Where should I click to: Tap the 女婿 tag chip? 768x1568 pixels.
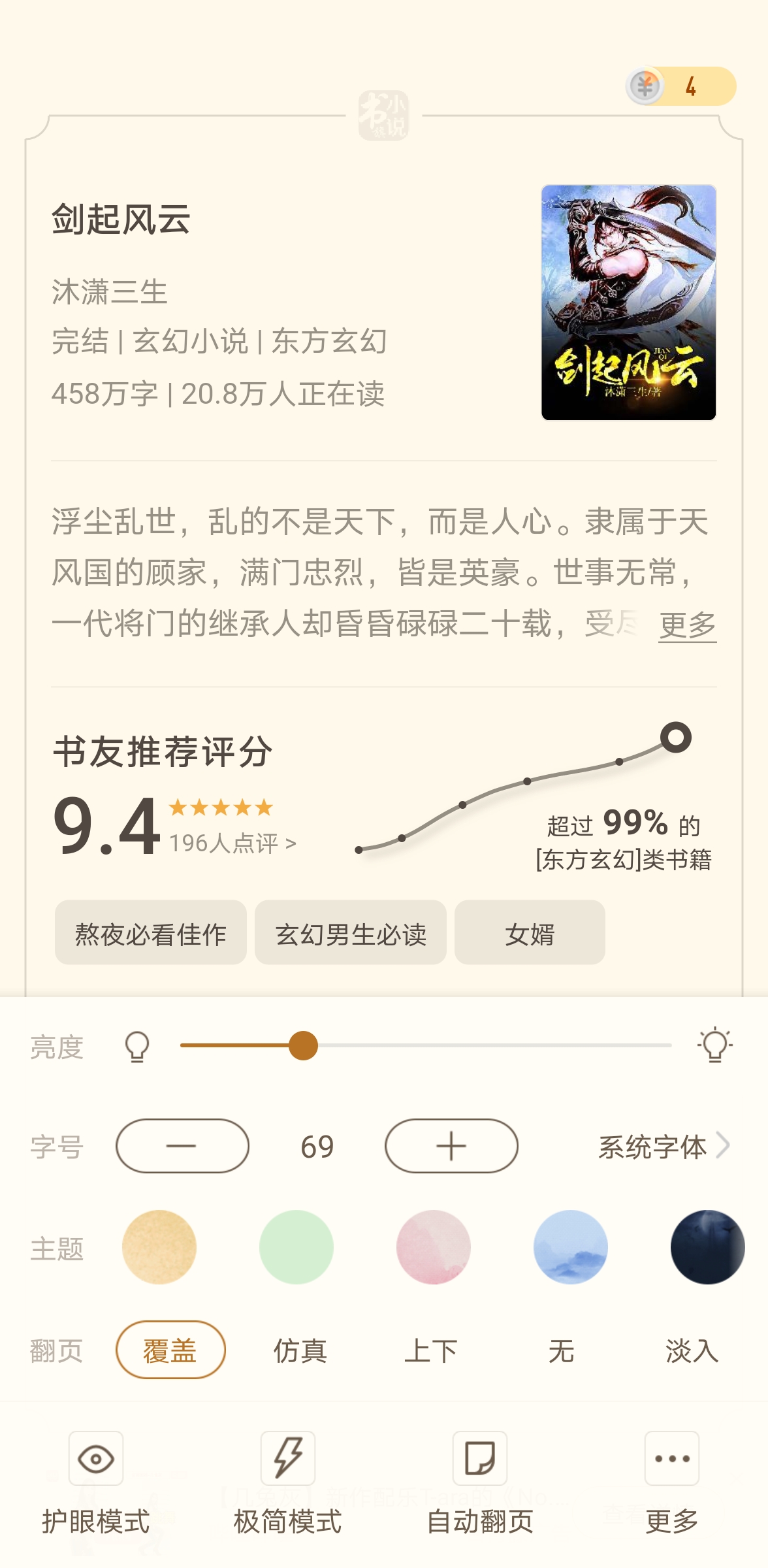pos(529,933)
